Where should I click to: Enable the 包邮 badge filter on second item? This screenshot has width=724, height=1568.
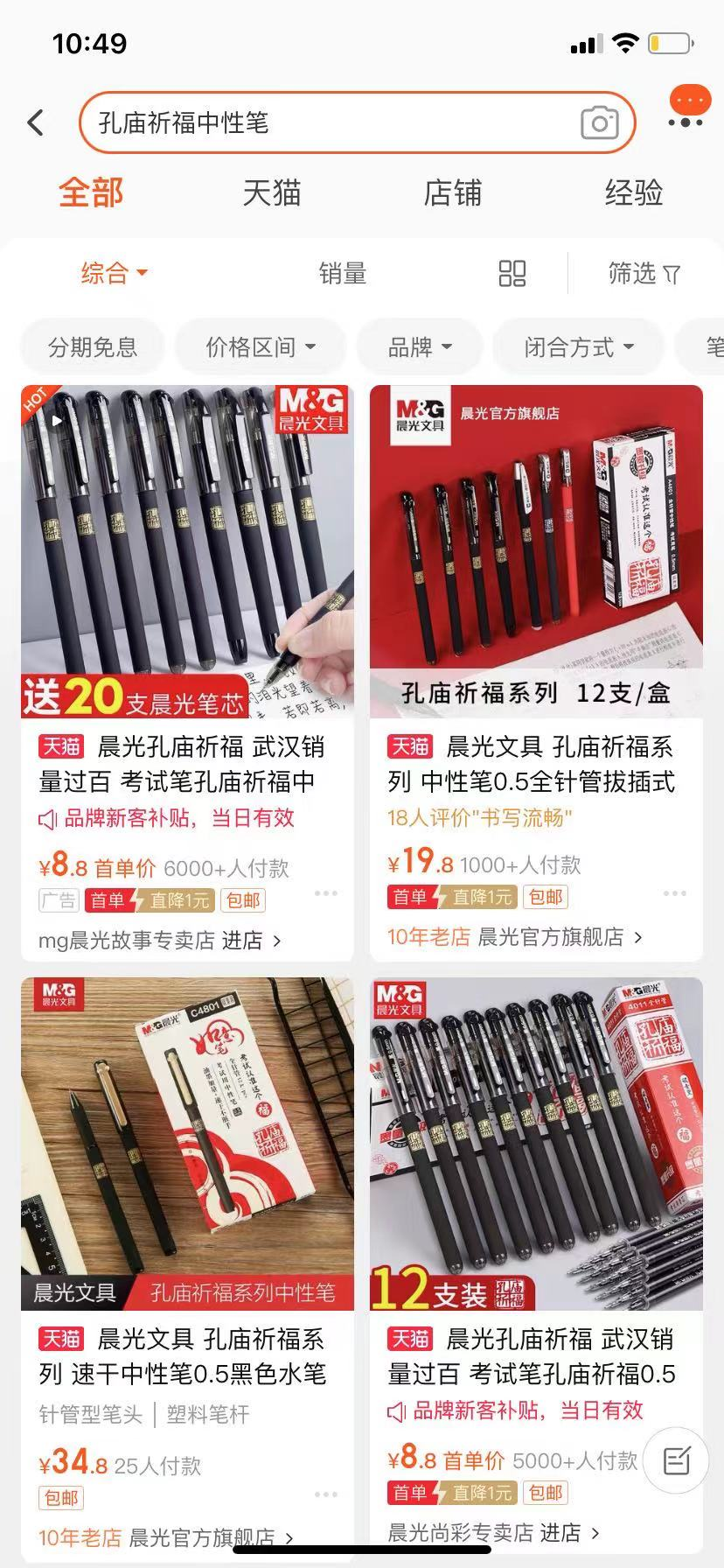(544, 897)
